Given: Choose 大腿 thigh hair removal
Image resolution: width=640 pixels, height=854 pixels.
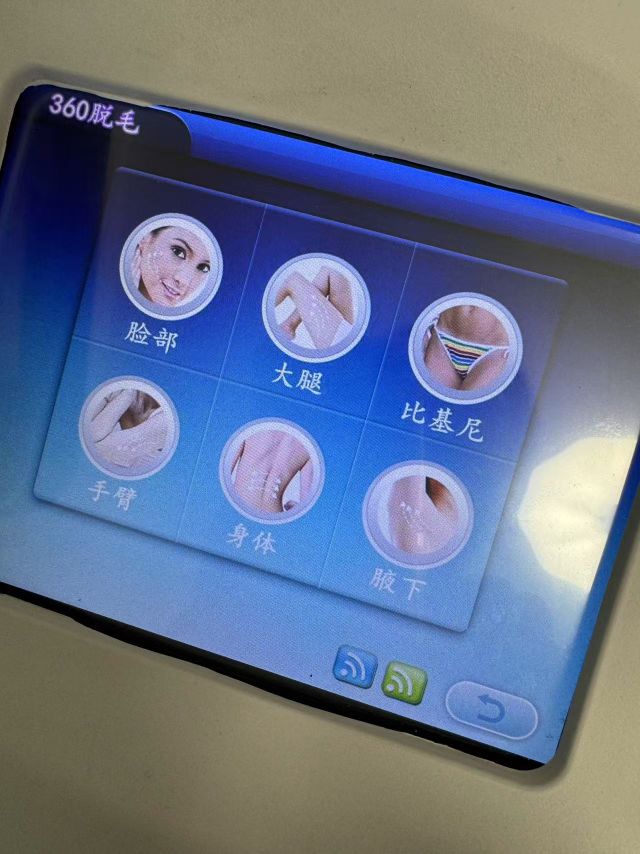Looking at the screenshot, I should pyautogui.click(x=315, y=307).
